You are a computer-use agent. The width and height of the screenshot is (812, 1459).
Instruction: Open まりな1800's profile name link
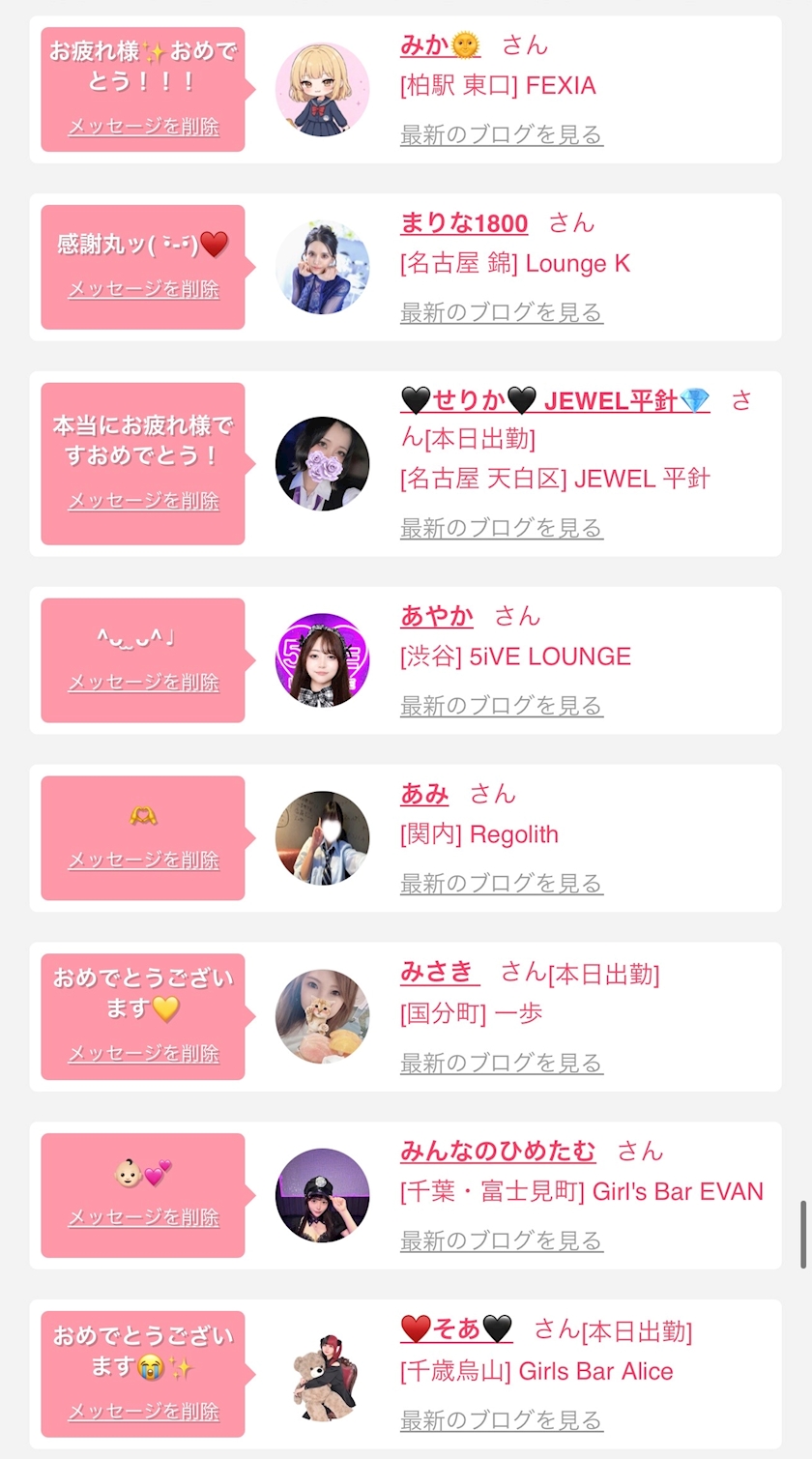464,223
